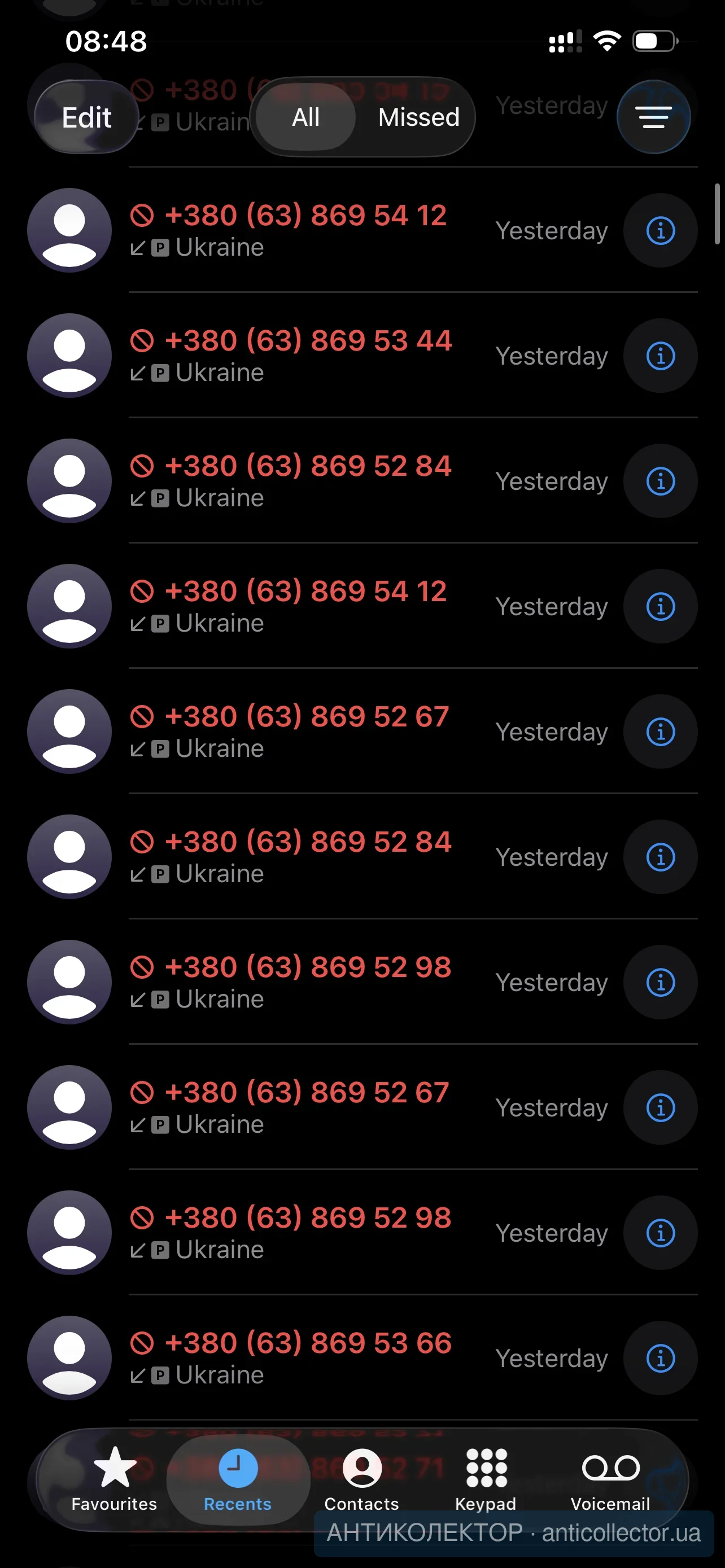
Task: Switch to the Missed calls filter
Action: (x=418, y=117)
